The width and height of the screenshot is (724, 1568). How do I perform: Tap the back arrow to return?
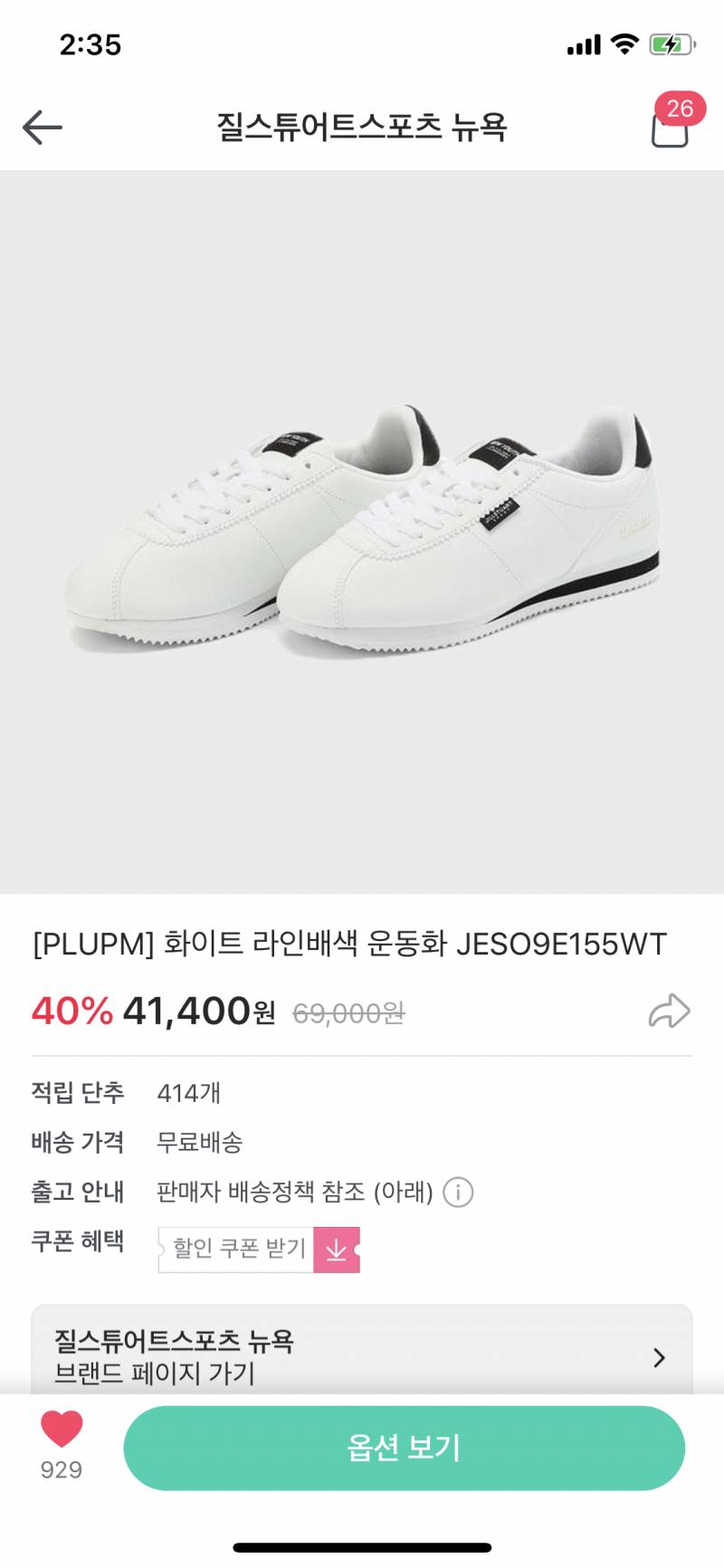tap(41, 127)
